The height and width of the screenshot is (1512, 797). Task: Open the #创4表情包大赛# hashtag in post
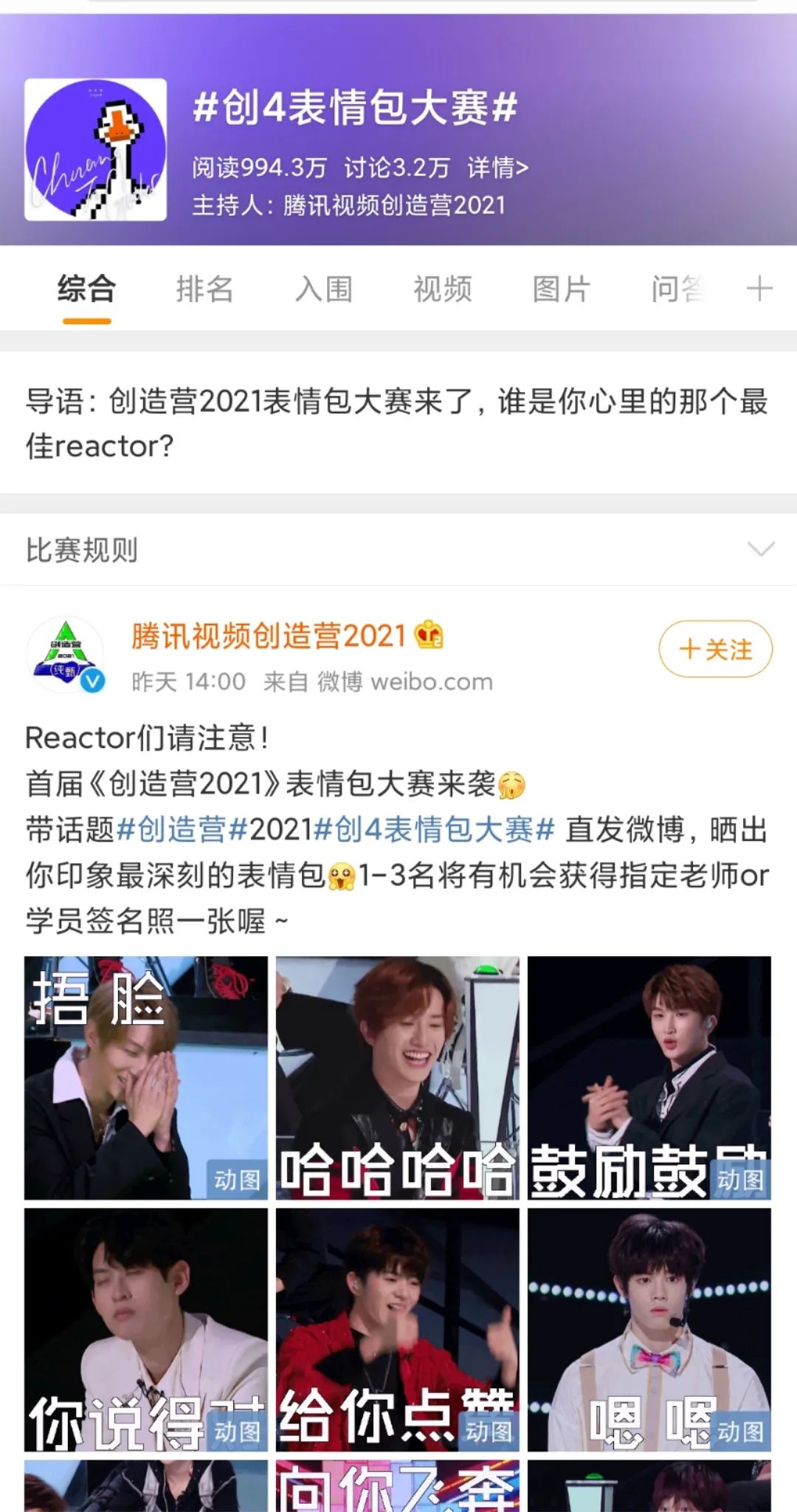pos(434,829)
